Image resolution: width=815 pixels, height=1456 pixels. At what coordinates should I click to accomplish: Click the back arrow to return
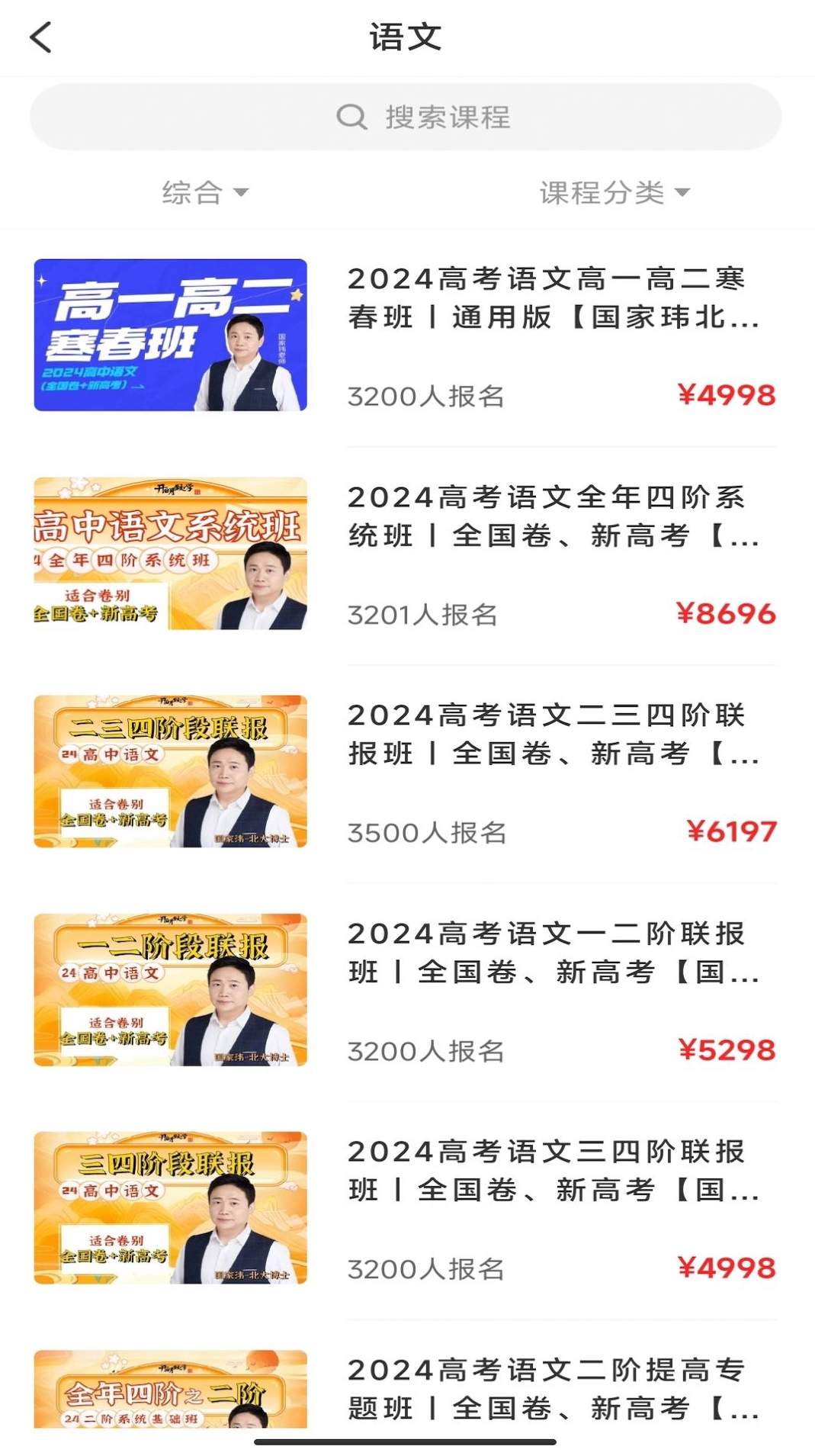pyautogui.click(x=42, y=37)
